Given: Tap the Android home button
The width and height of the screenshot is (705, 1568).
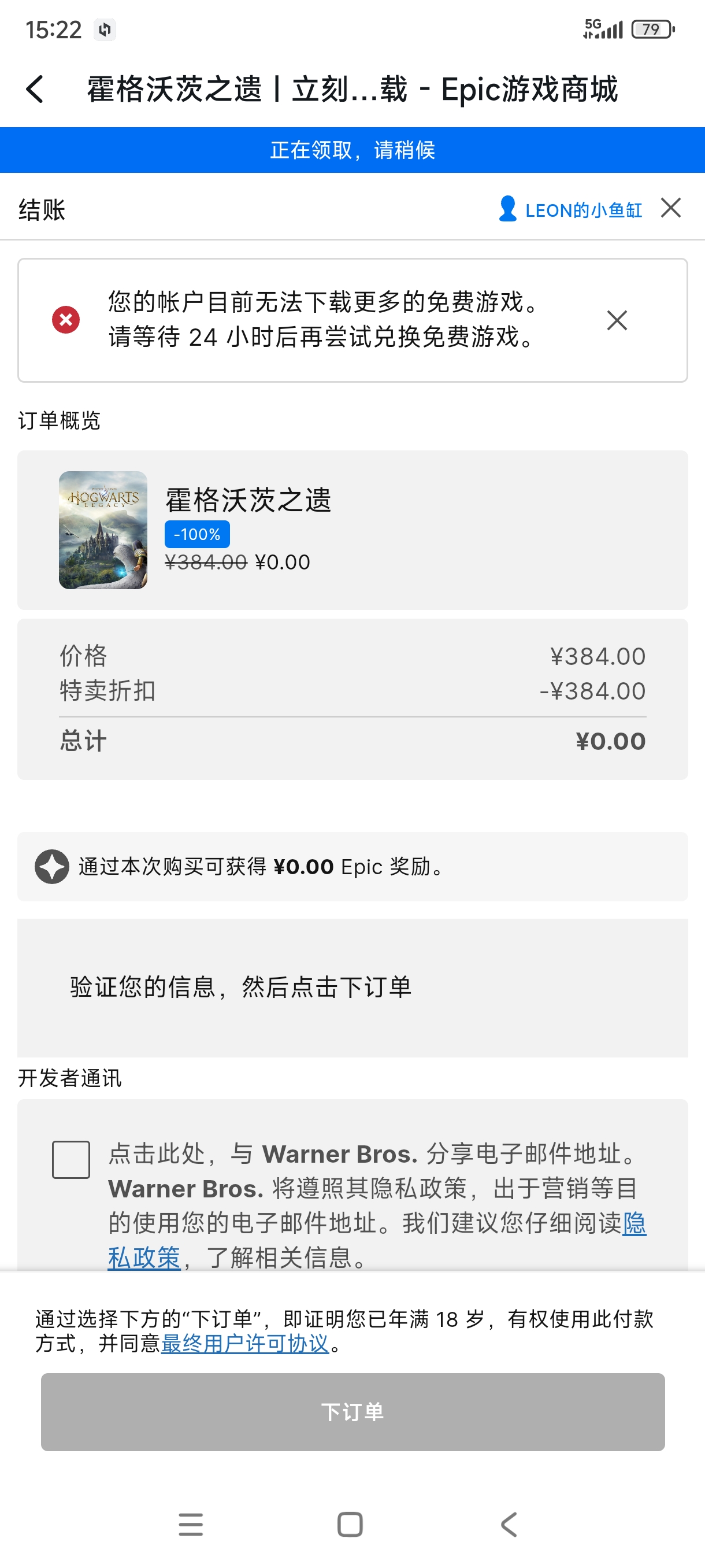Looking at the screenshot, I should 348,1524.
